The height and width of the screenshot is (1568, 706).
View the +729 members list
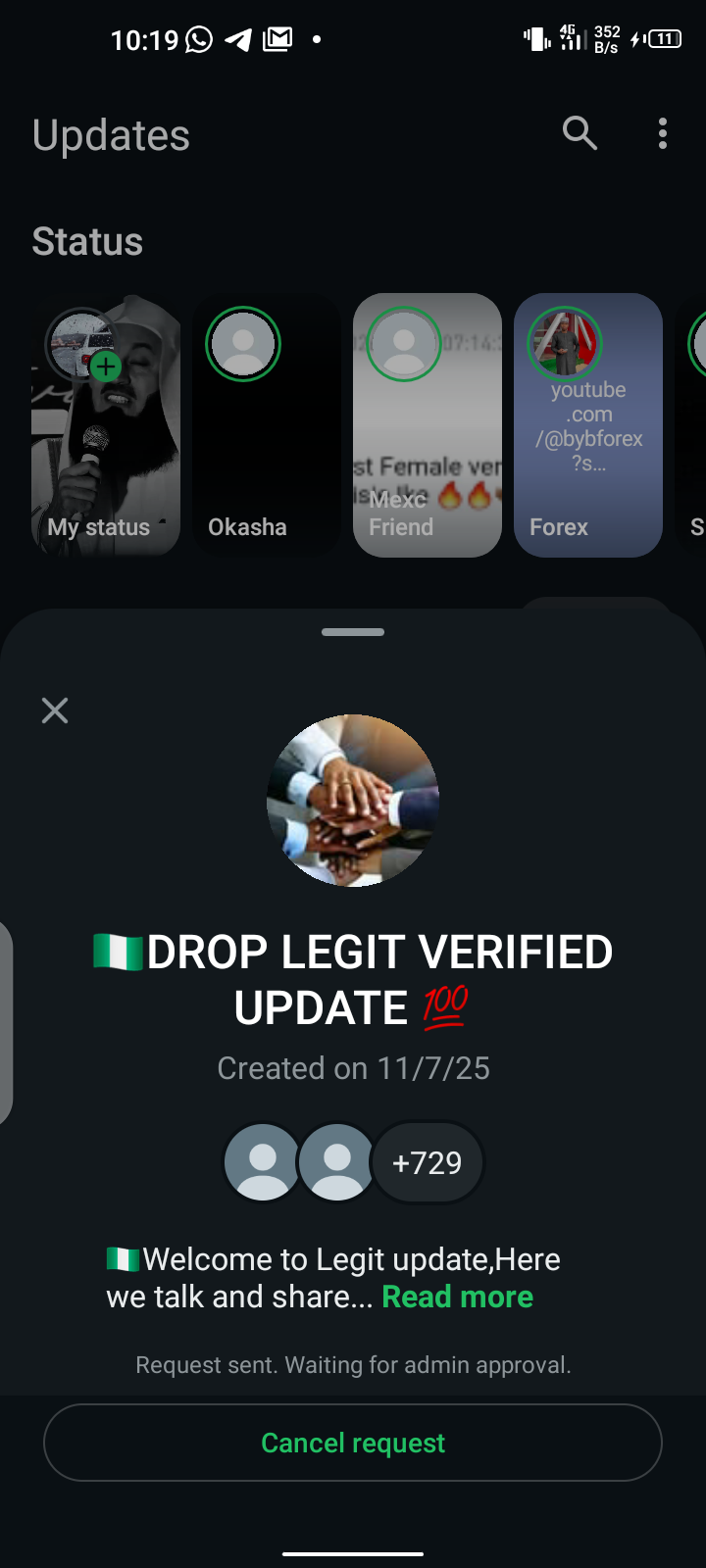pyautogui.click(x=428, y=1162)
